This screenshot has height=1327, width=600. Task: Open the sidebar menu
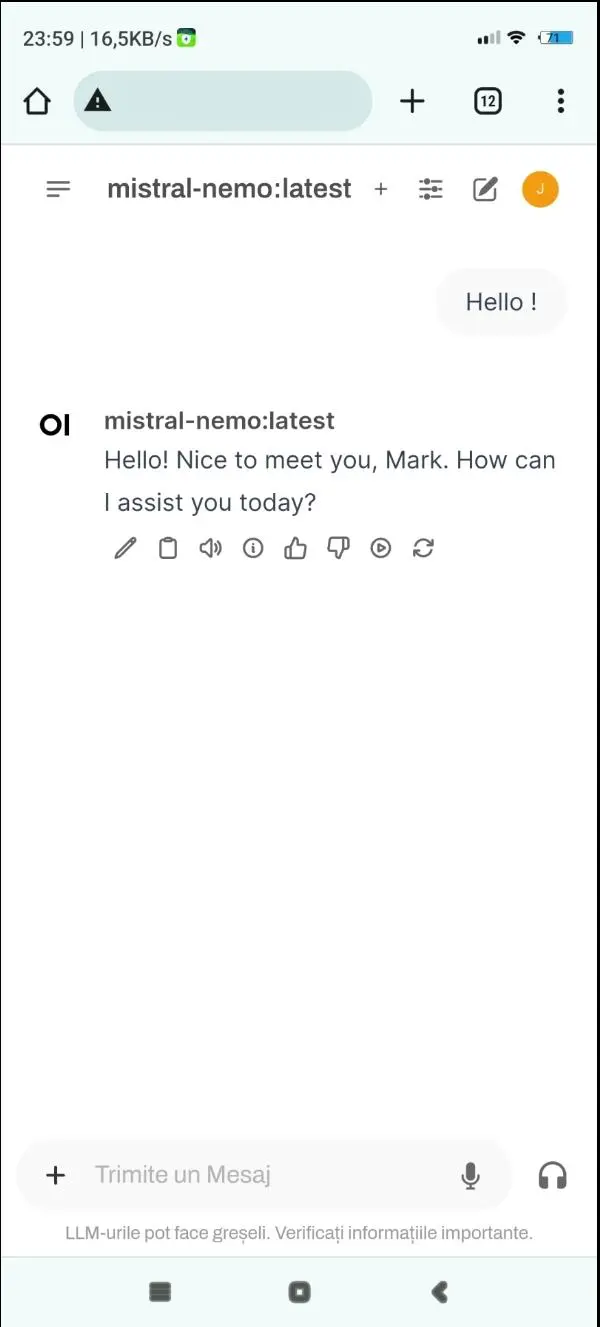59,189
